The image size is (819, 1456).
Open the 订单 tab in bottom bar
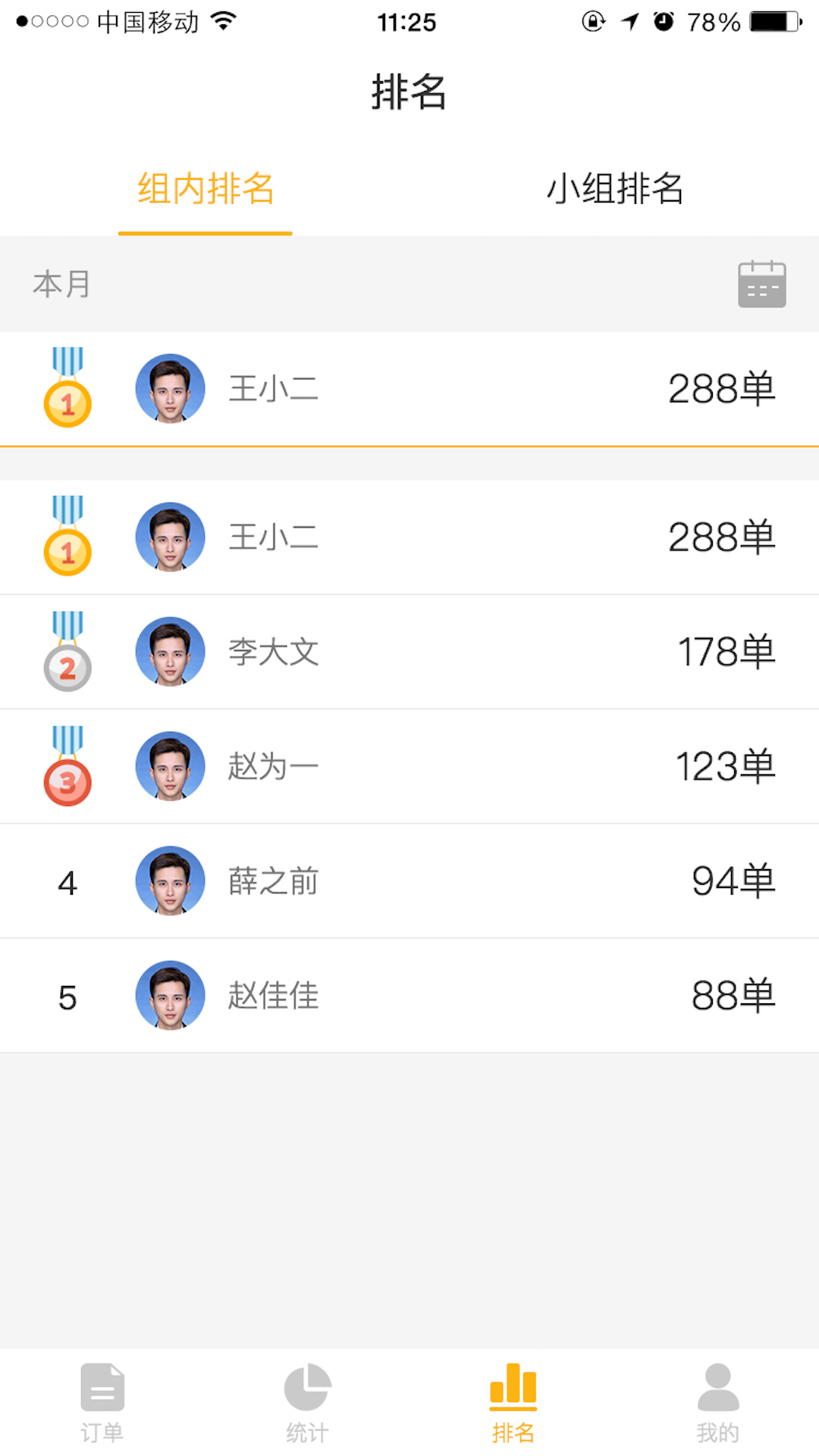pos(102,1402)
